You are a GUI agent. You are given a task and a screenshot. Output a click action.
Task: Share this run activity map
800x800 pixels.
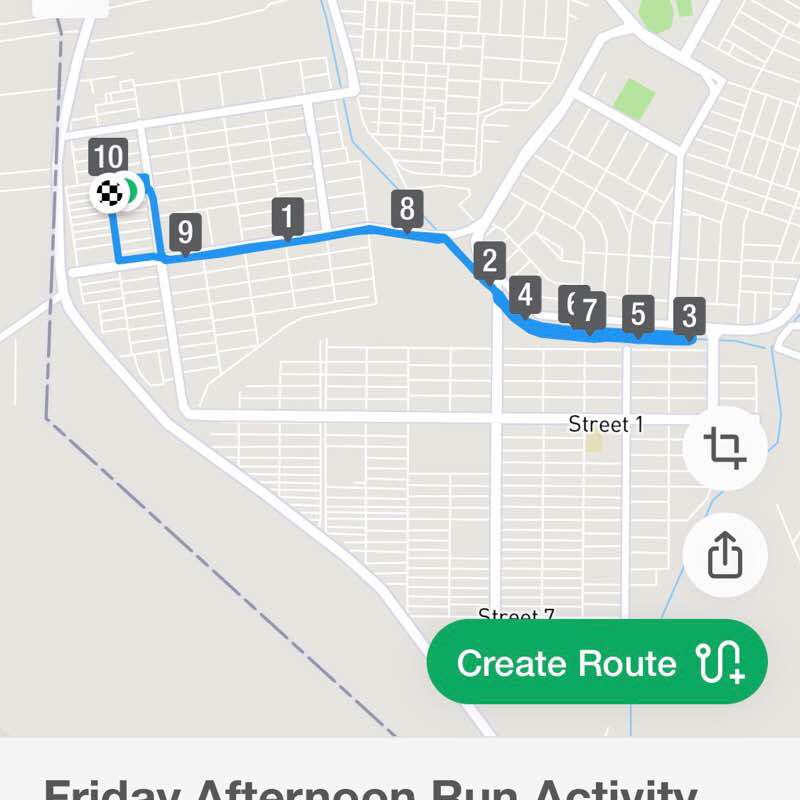tap(725, 554)
